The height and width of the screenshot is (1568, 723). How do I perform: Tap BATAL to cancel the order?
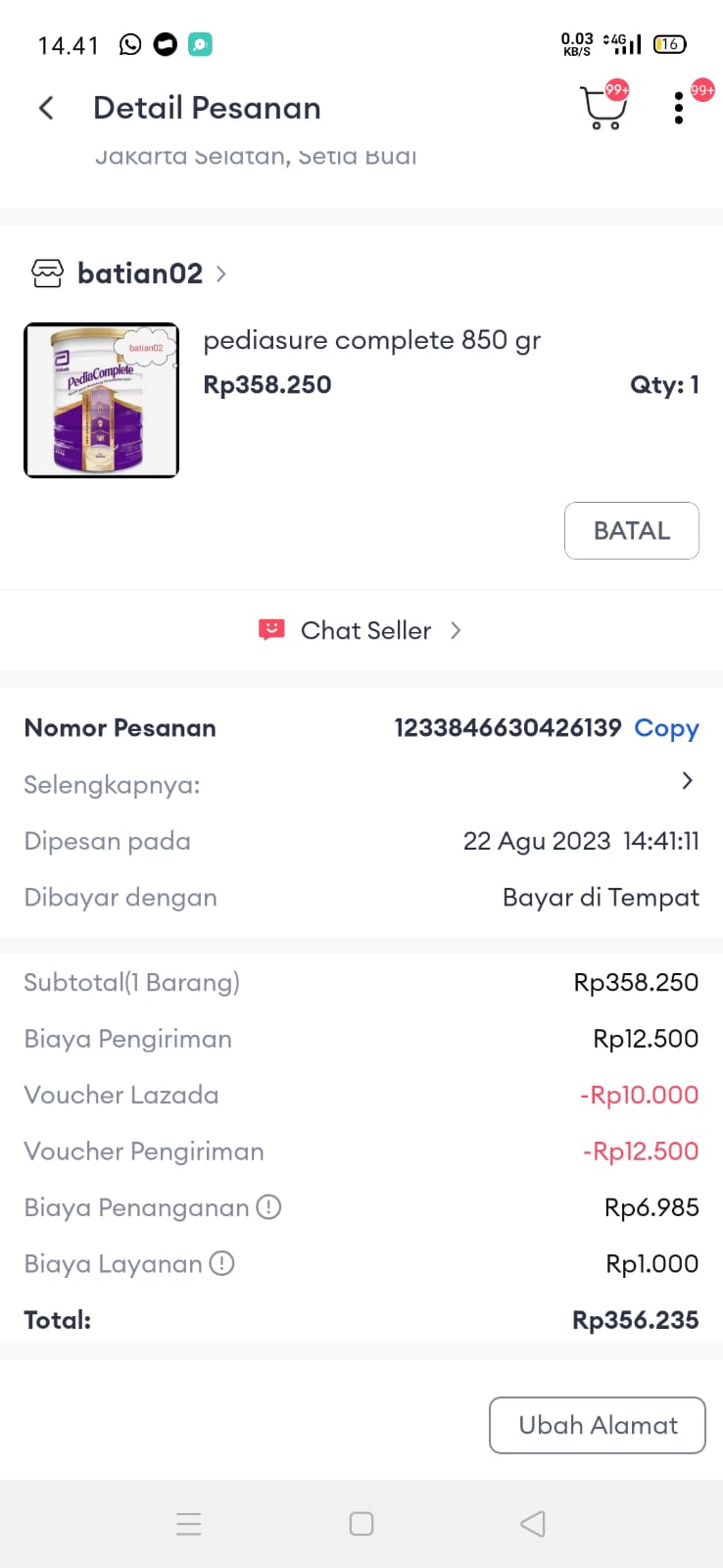[631, 530]
